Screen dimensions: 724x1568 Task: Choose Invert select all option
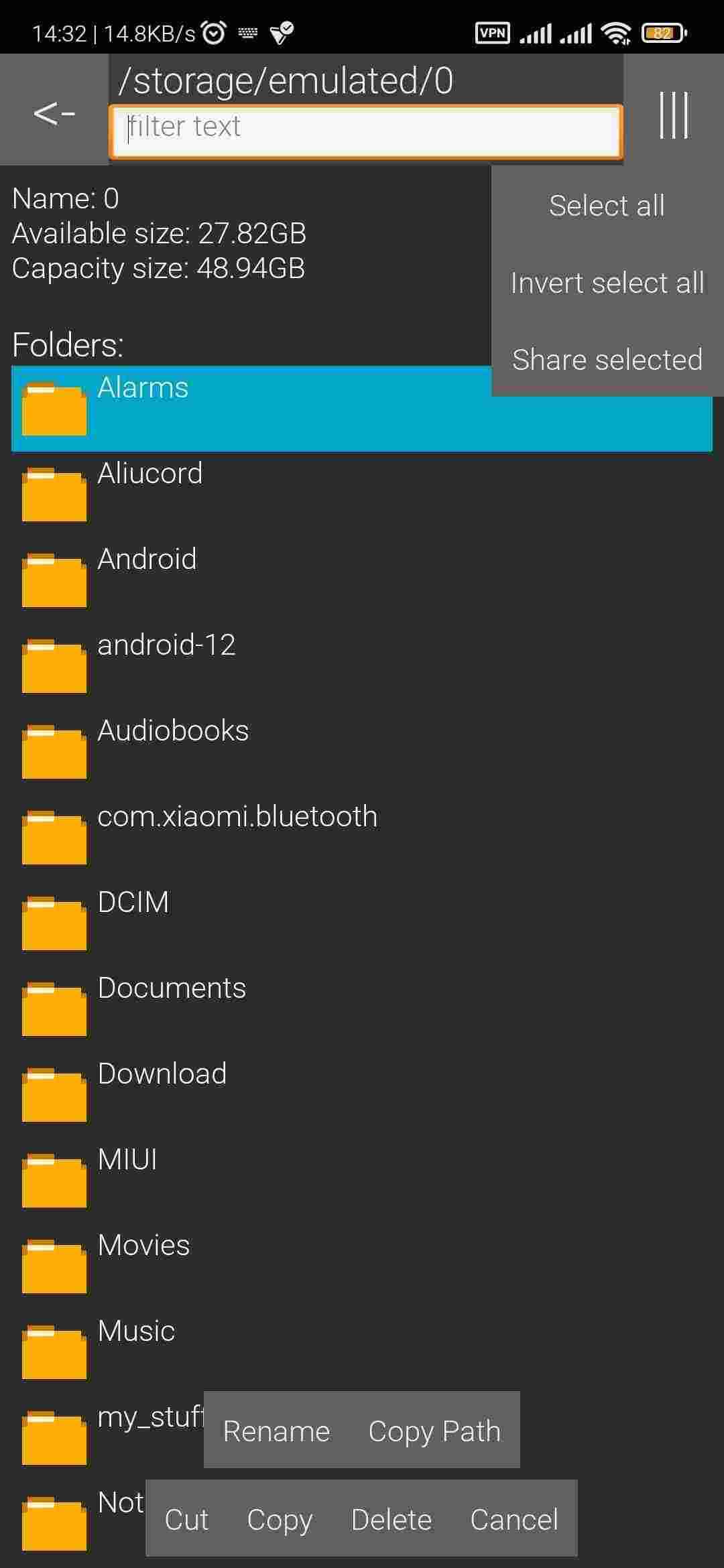tap(607, 282)
